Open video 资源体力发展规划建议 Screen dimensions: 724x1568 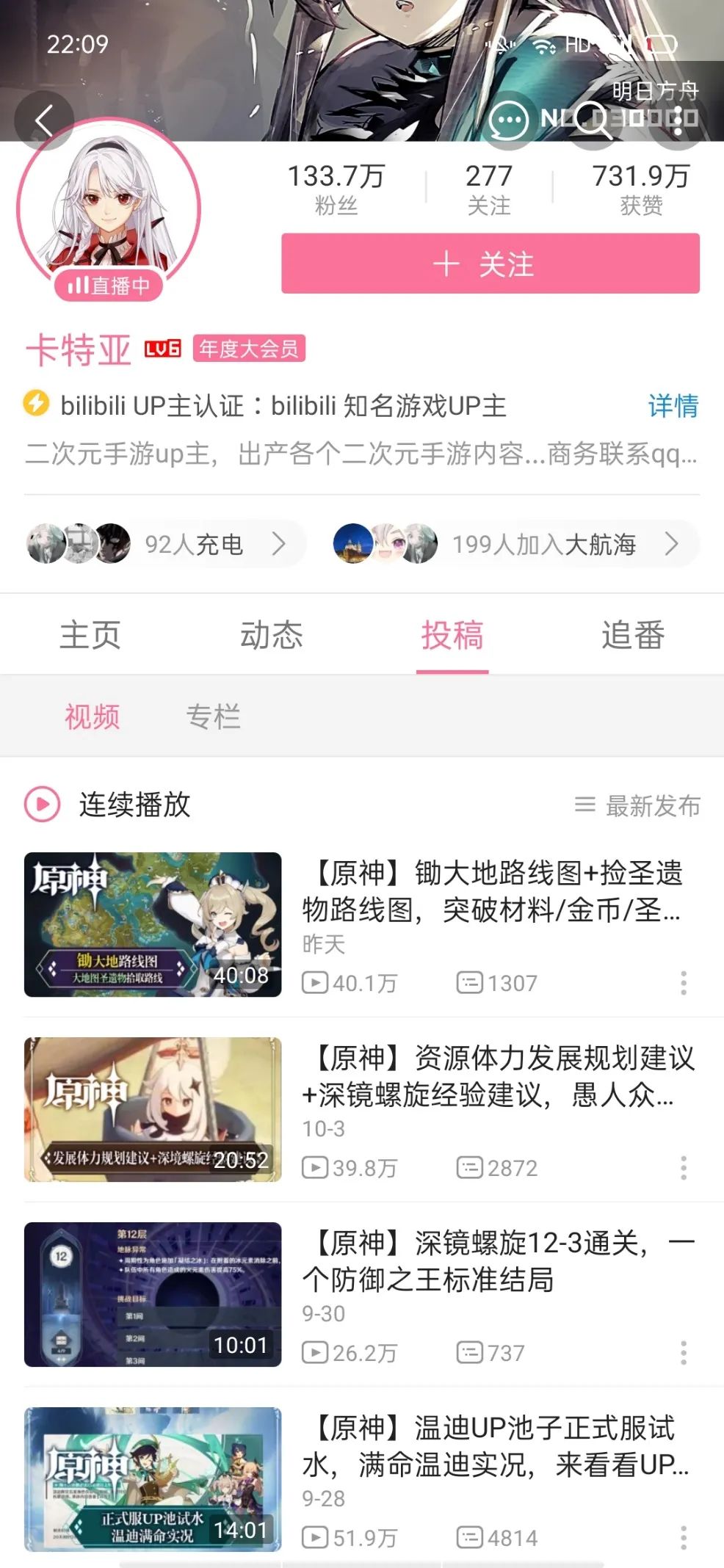tap(492, 1076)
